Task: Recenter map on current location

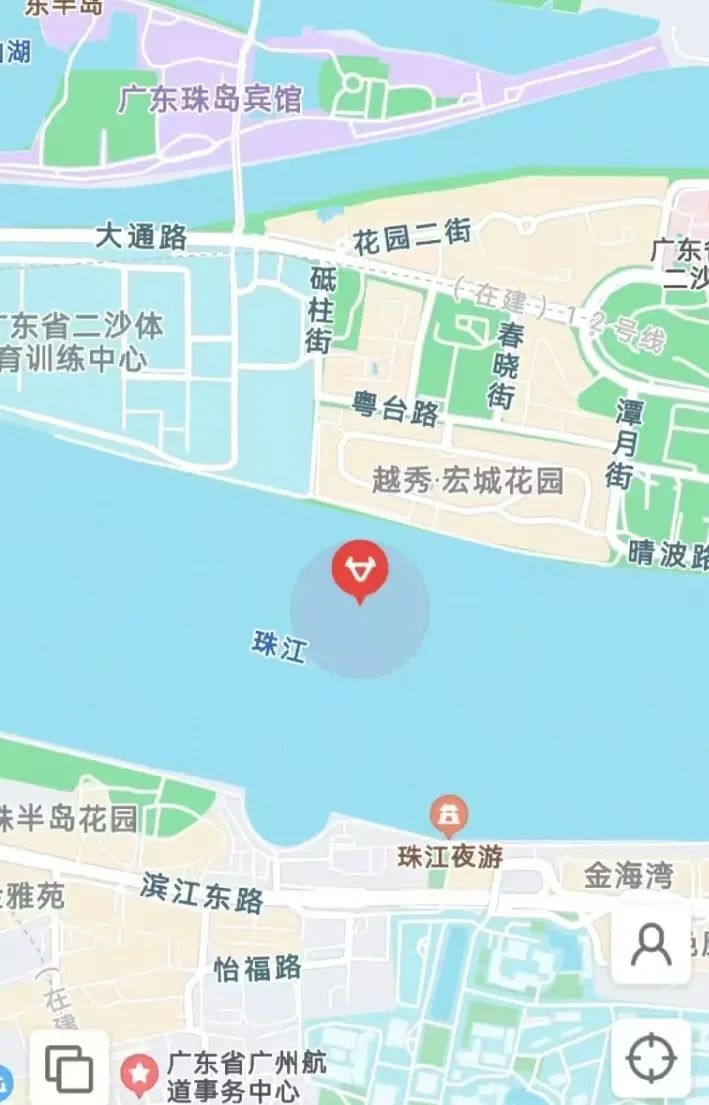Action: [x=651, y=1057]
